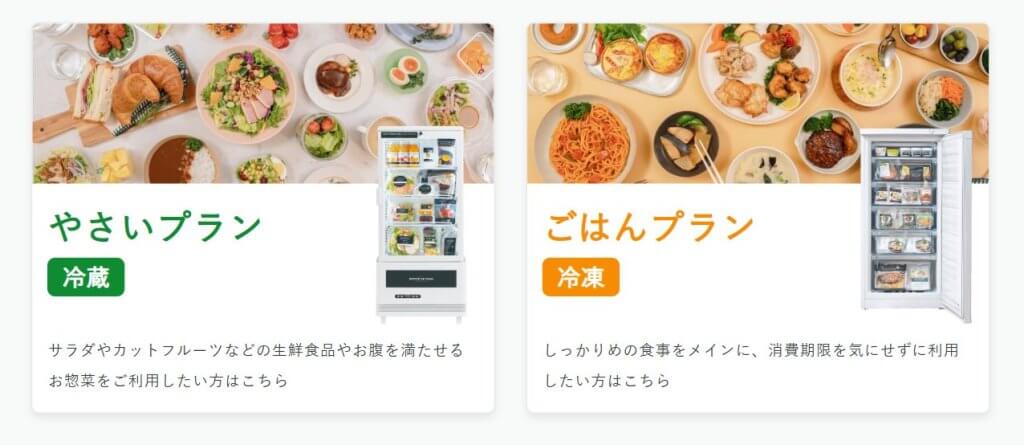Open the やさいプラン card

(155, 228)
